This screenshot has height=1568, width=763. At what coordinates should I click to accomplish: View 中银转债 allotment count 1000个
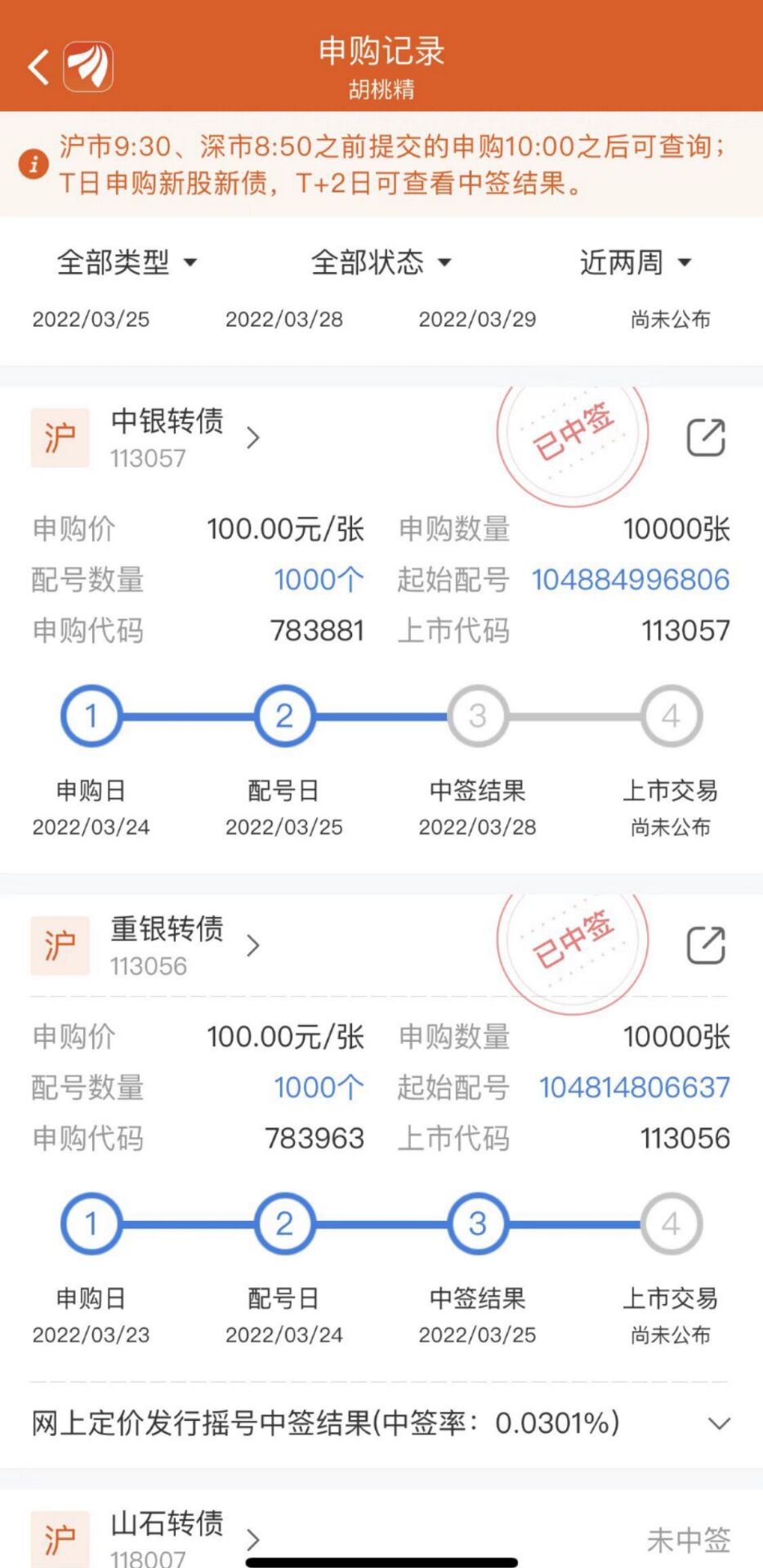pyautogui.click(x=319, y=580)
